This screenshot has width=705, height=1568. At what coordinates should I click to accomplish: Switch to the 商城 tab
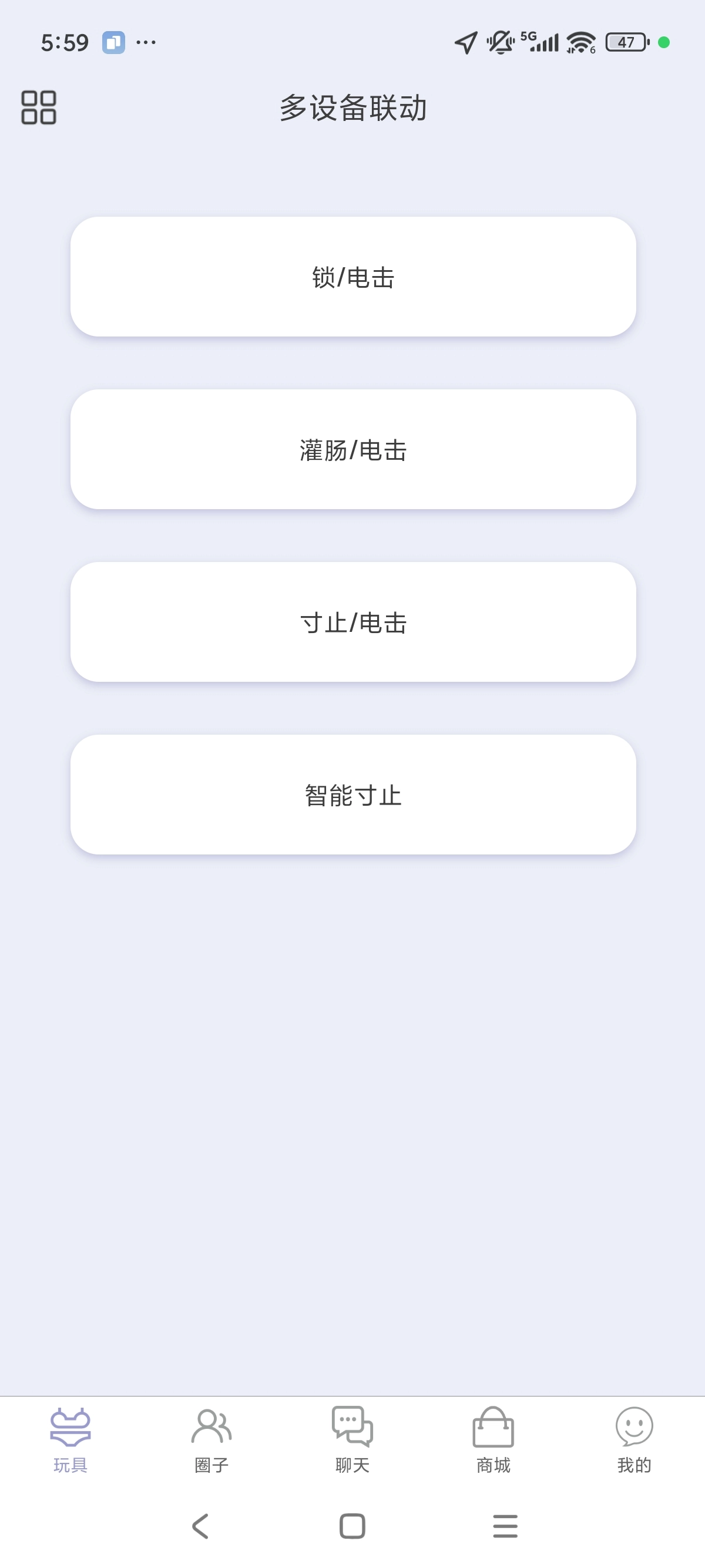click(x=493, y=1439)
